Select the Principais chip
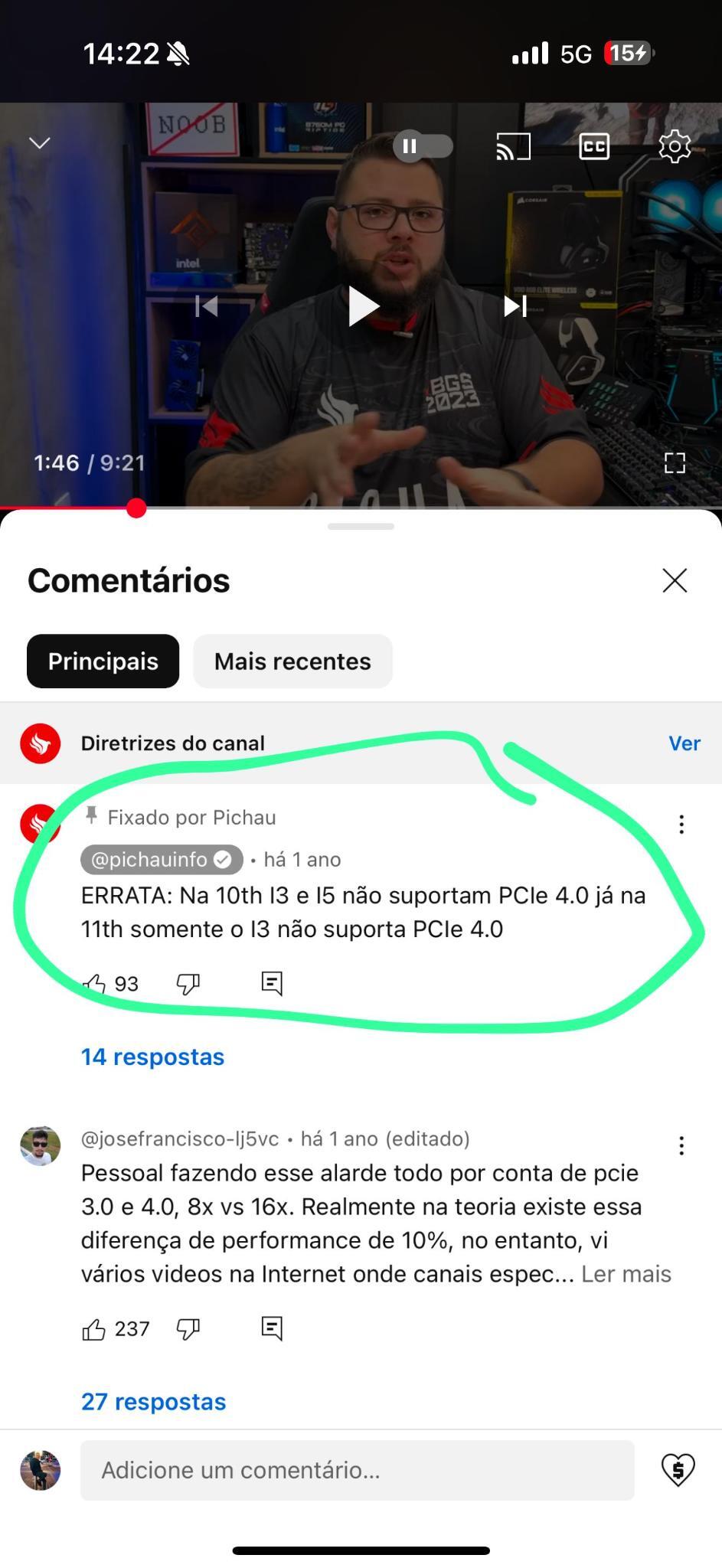The image size is (722, 1568). point(103,661)
